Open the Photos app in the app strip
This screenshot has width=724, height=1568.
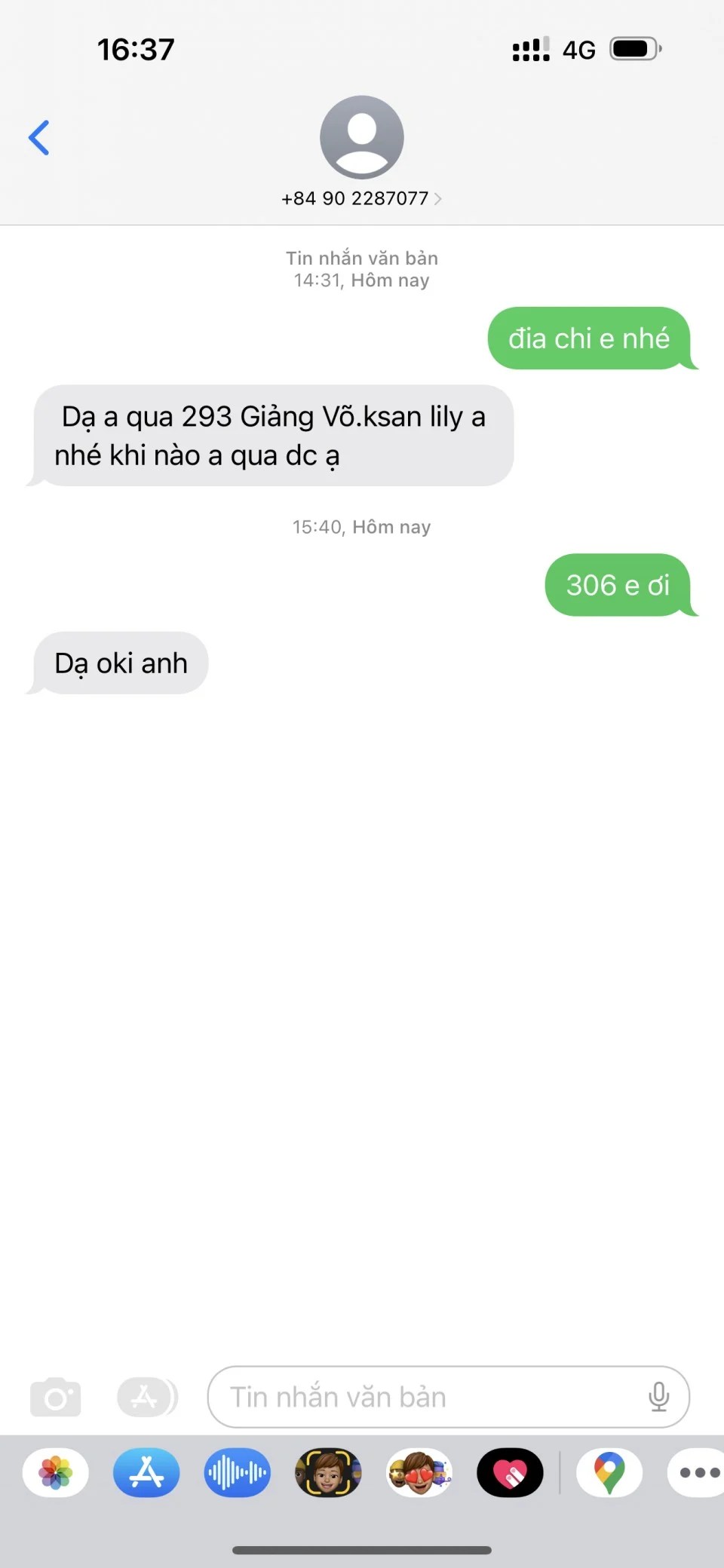point(56,1472)
